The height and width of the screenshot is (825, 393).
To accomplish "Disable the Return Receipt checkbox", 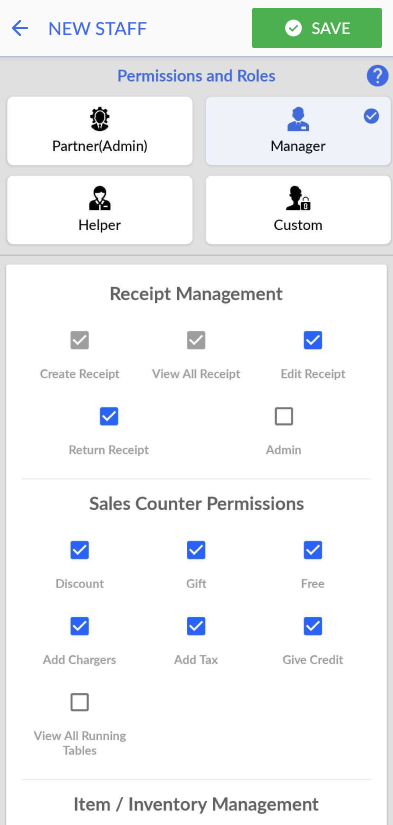I will (x=109, y=416).
